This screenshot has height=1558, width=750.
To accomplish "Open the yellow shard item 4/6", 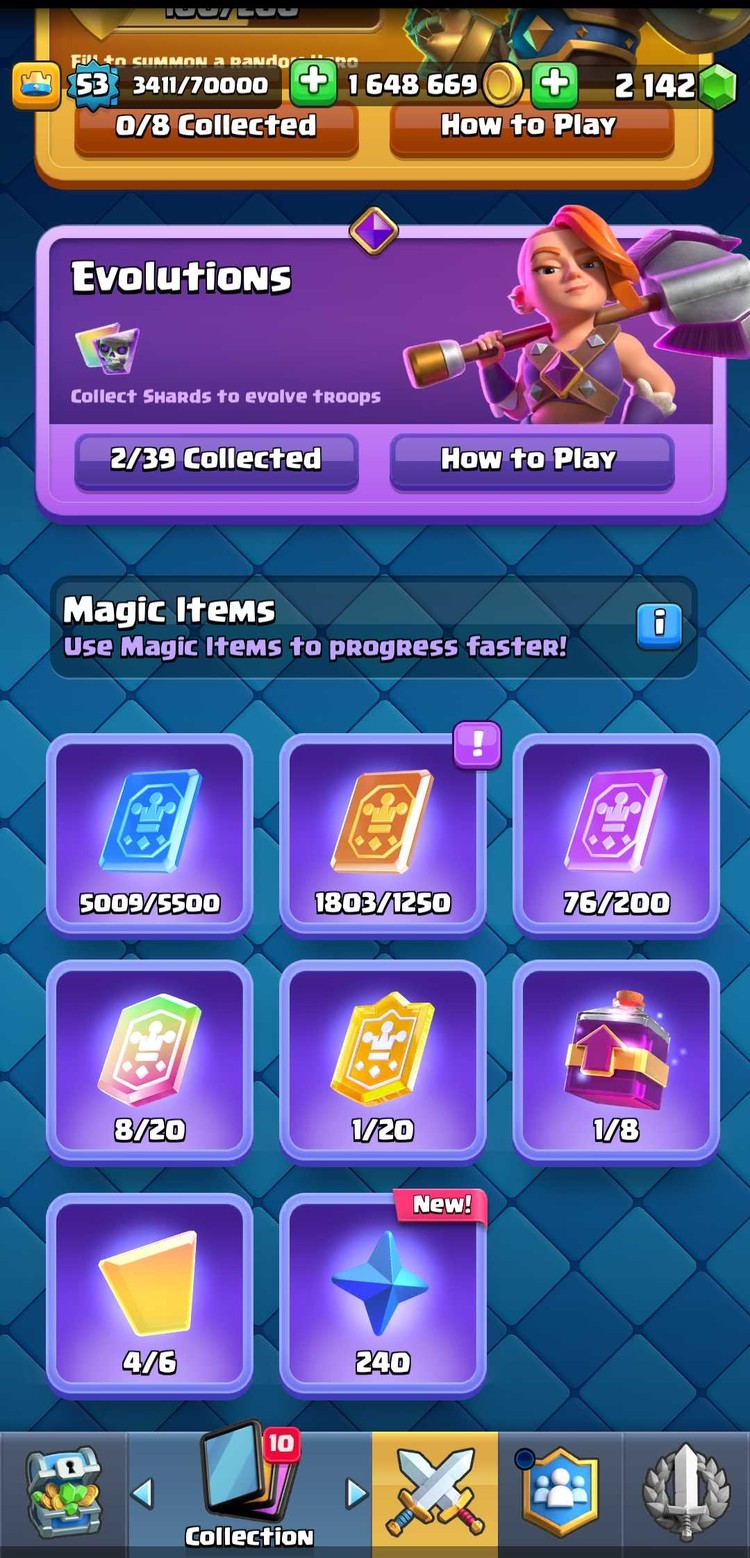I will click(x=150, y=1294).
